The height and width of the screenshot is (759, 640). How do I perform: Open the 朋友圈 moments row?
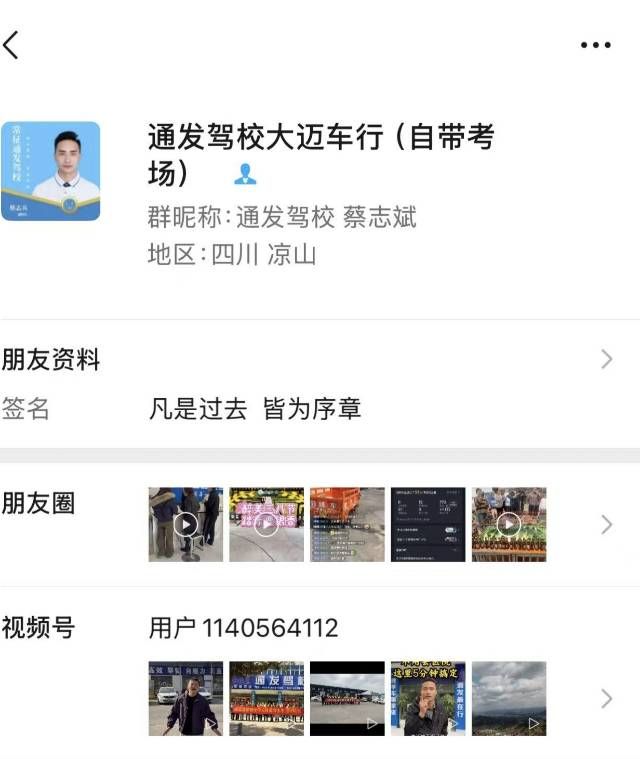(320, 524)
